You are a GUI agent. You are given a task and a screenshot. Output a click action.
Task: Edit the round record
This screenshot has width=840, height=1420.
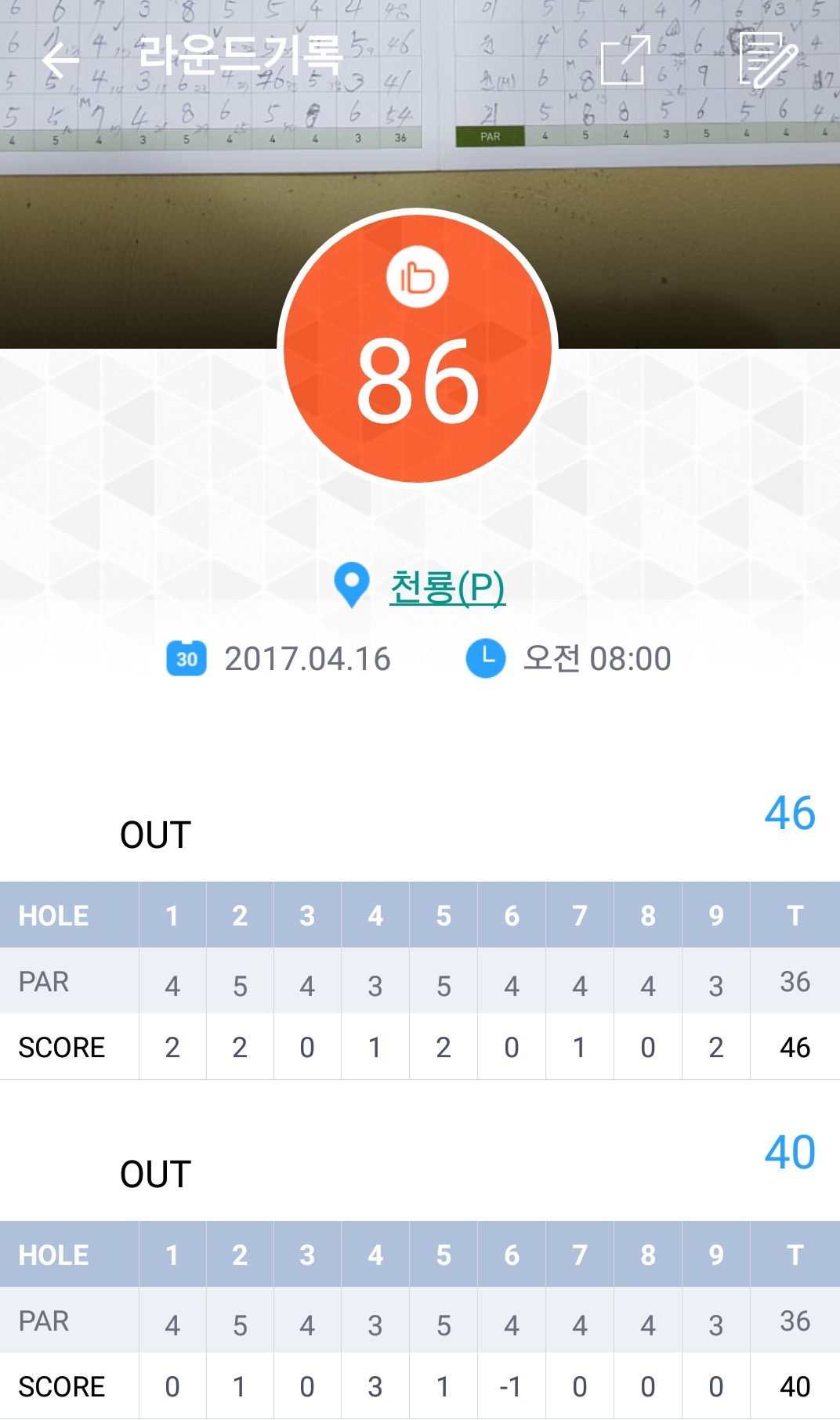click(767, 60)
